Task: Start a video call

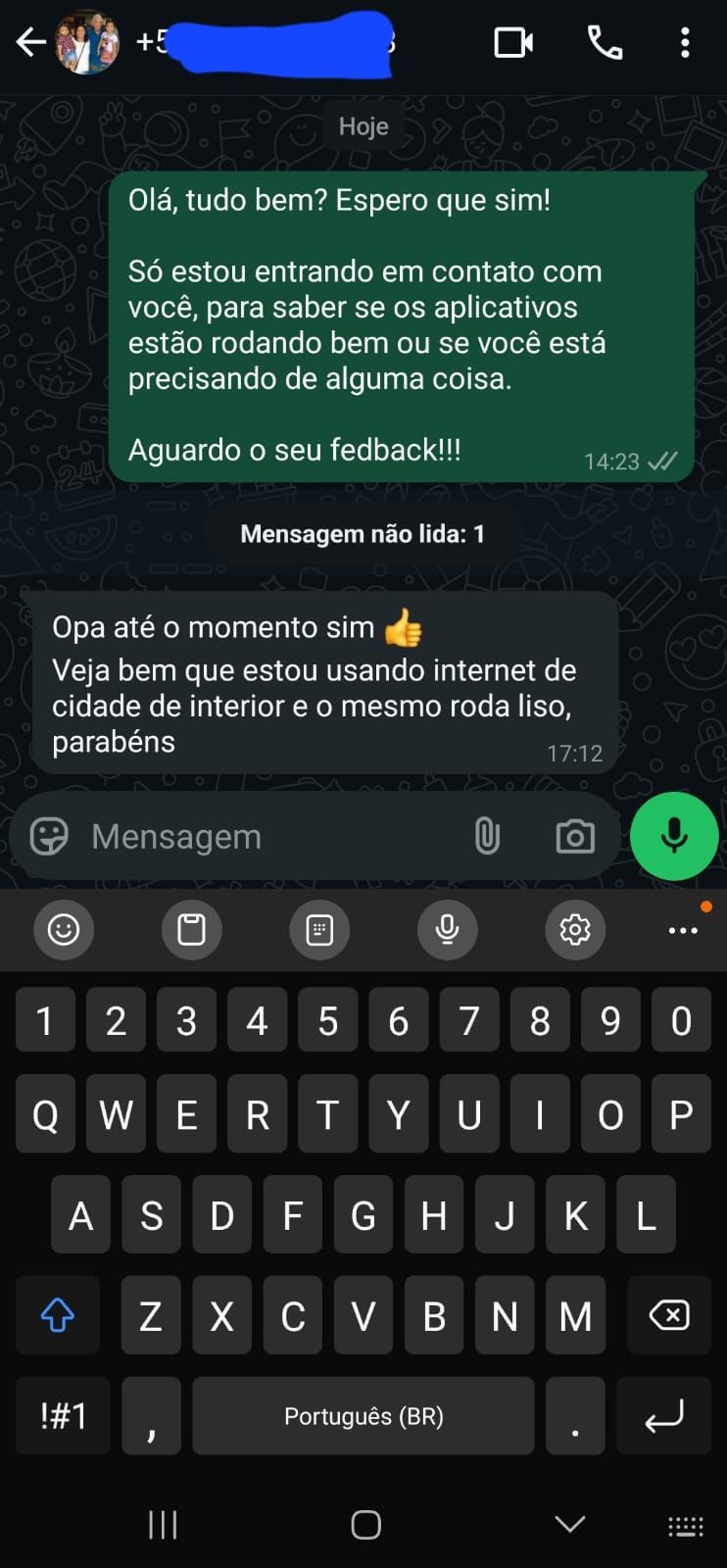Action: click(x=513, y=43)
